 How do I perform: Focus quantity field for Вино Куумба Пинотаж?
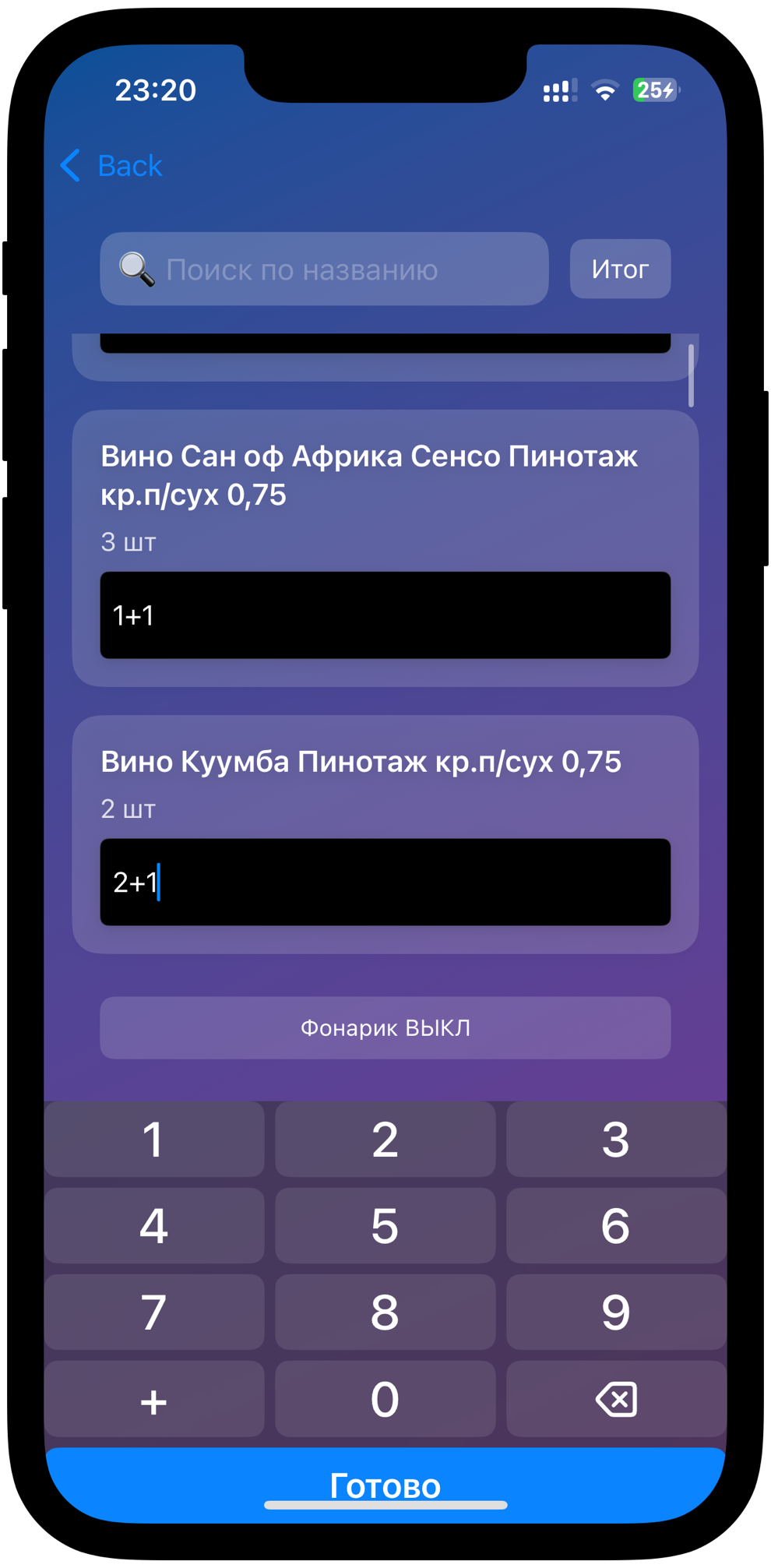[385, 883]
